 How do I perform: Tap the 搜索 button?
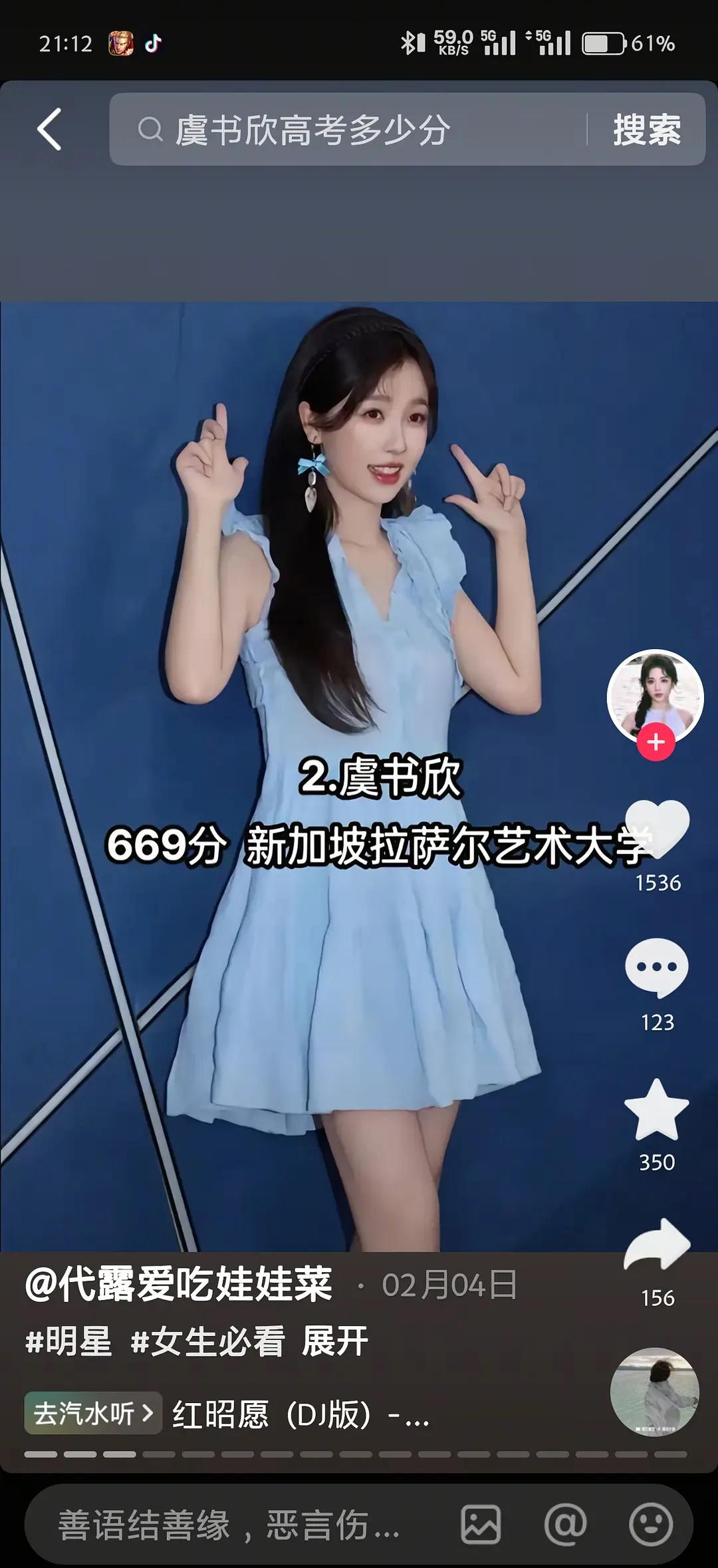[x=647, y=129]
